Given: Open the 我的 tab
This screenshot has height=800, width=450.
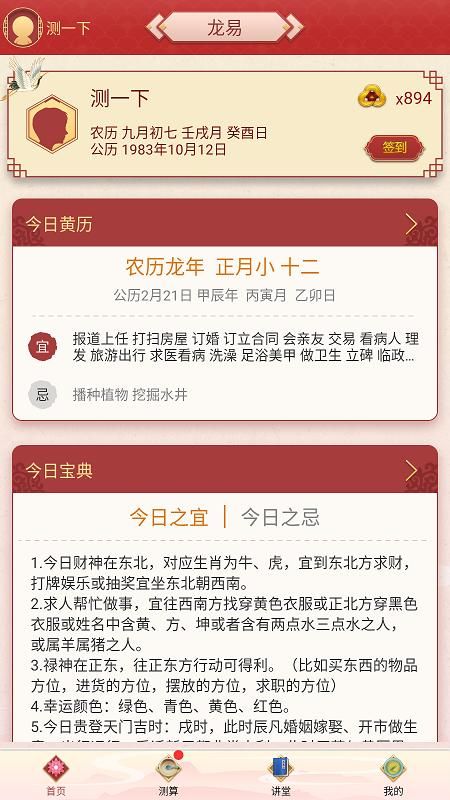Looking at the screenshot, I should tap(393, 775).
